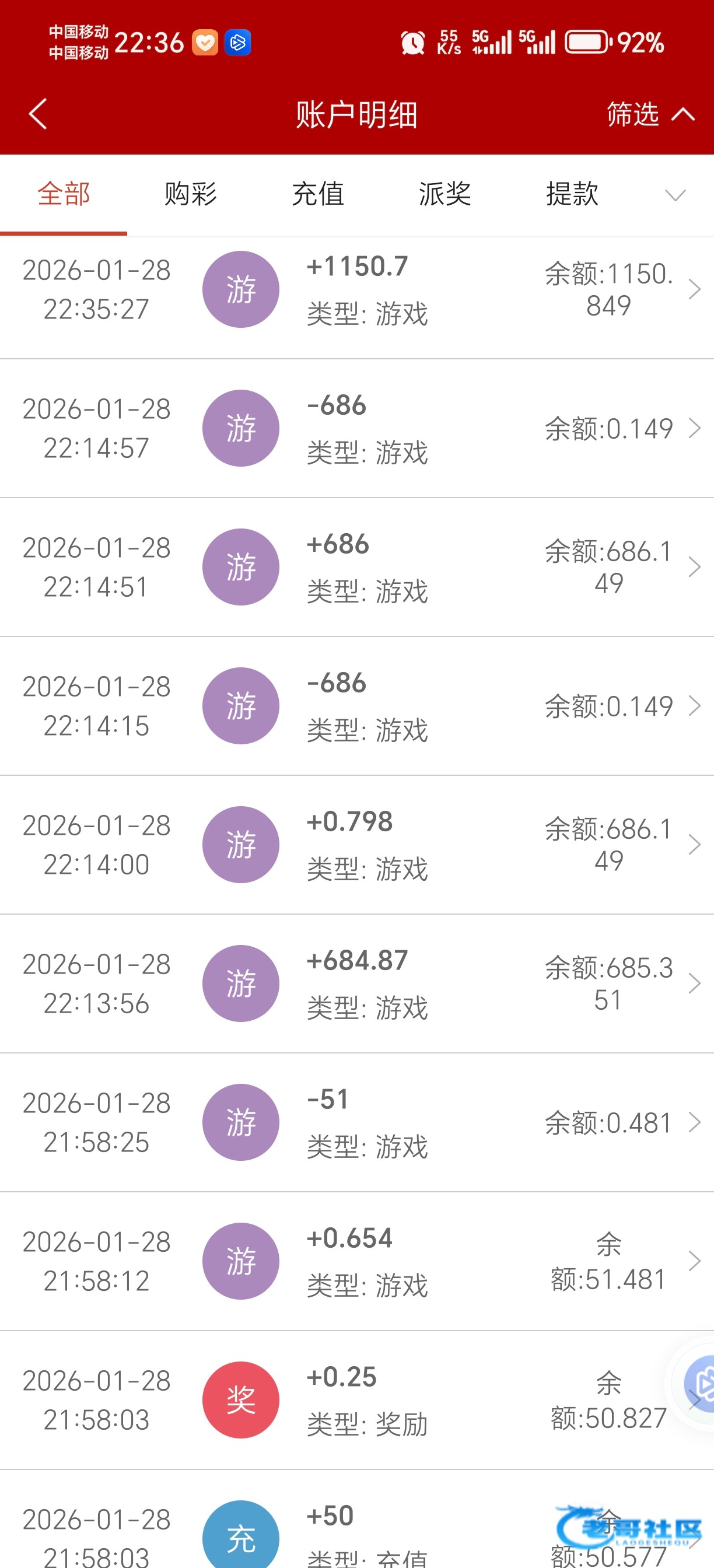Show the 派奖 tab
Image resolution: width=714 pixels, height=1568 pixels.
point(445,194)
